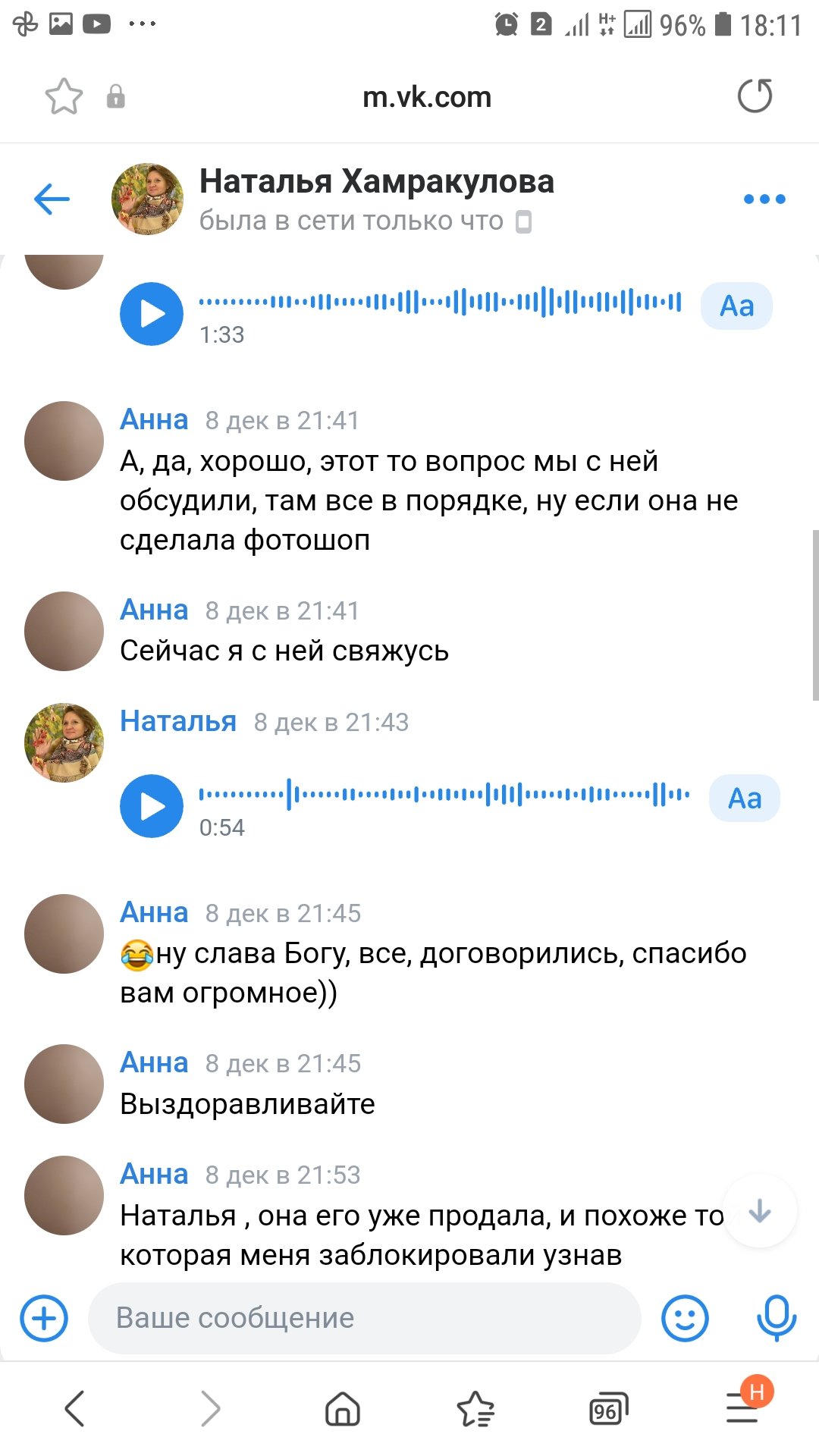Transcribe the 1:33 voice message to text
The width and height of the screenshot is (819, 1456).
click(736, 306)
